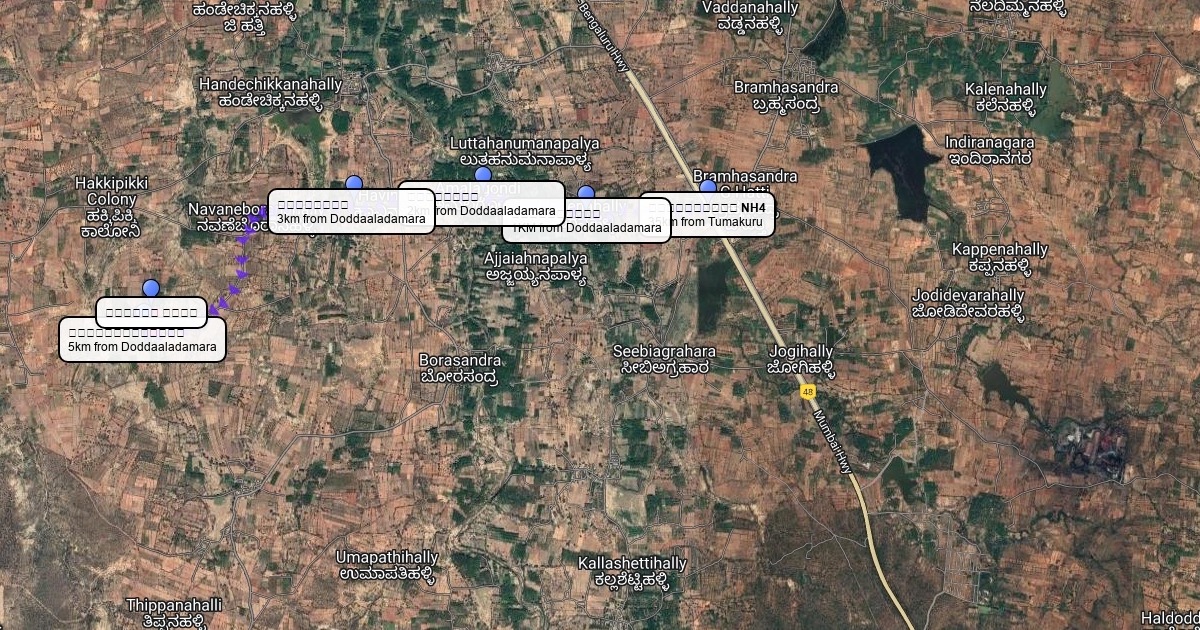Open the blue pin above the 2km label
The image size is (1200, 630).
coord(483,176)
